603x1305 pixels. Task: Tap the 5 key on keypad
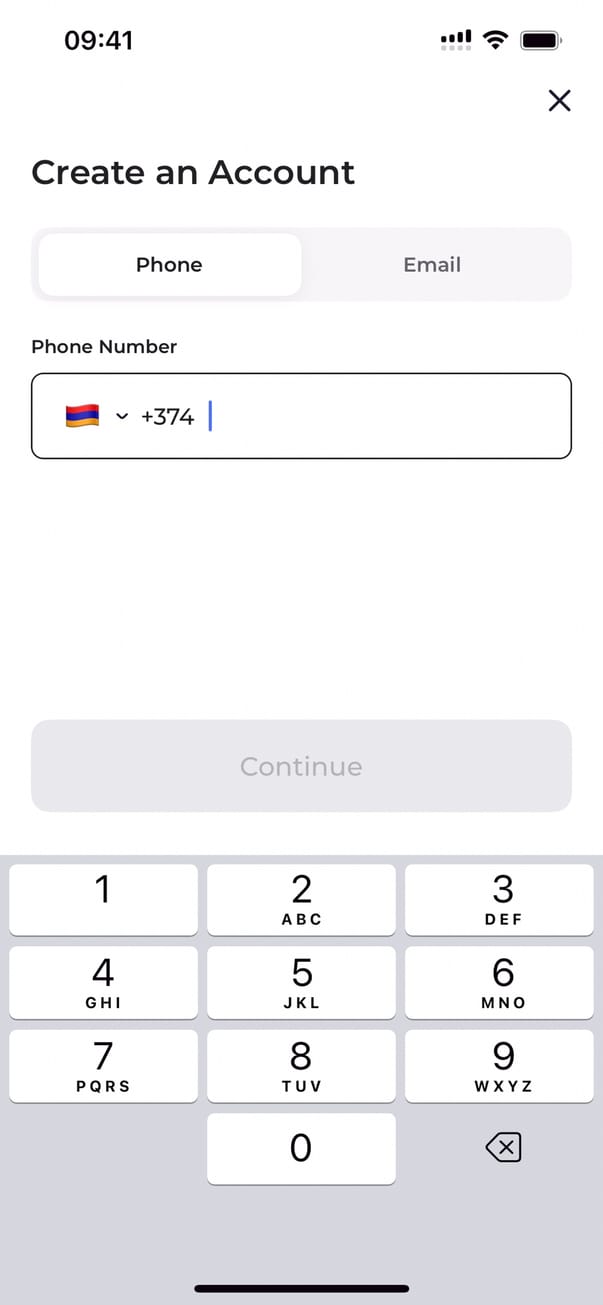point(301,982)
